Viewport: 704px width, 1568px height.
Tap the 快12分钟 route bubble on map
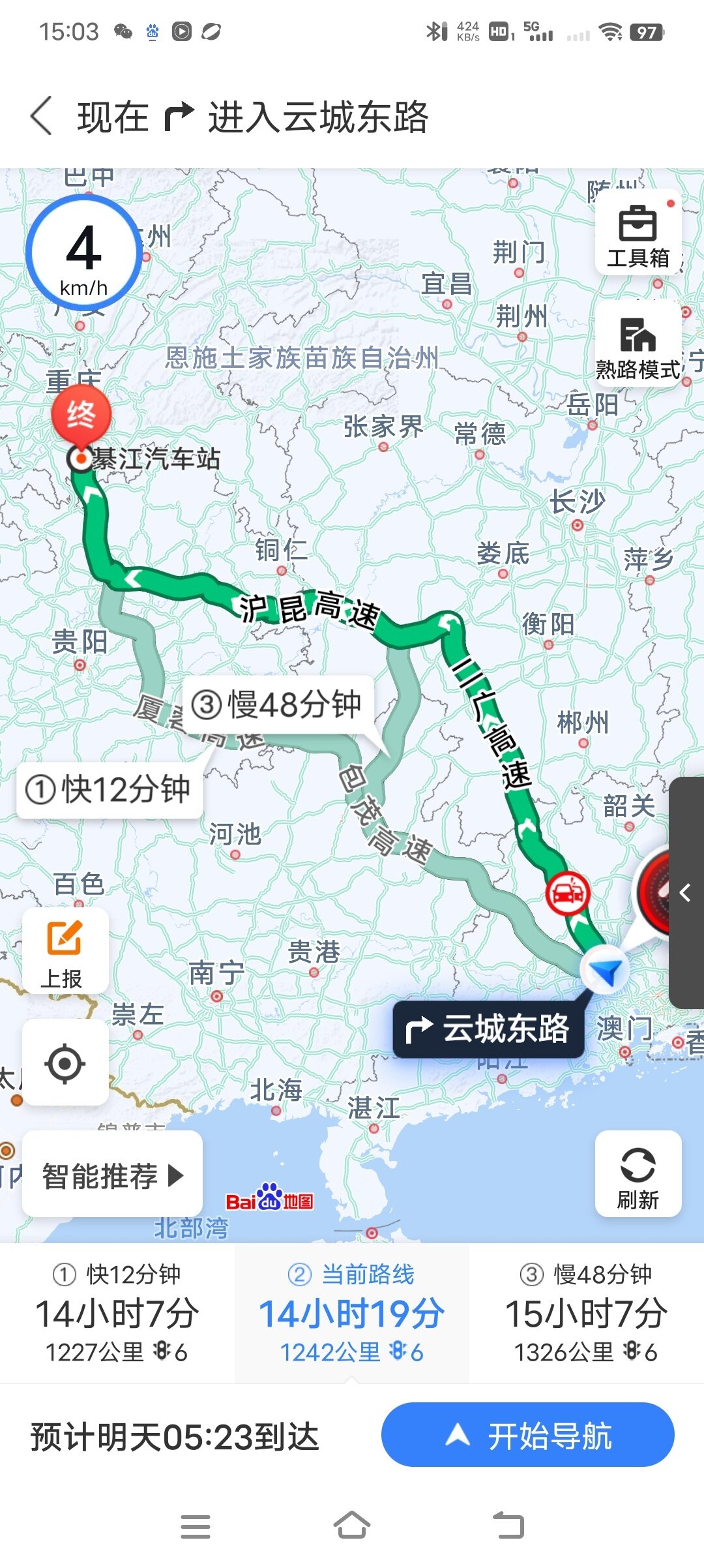(109, 789)
